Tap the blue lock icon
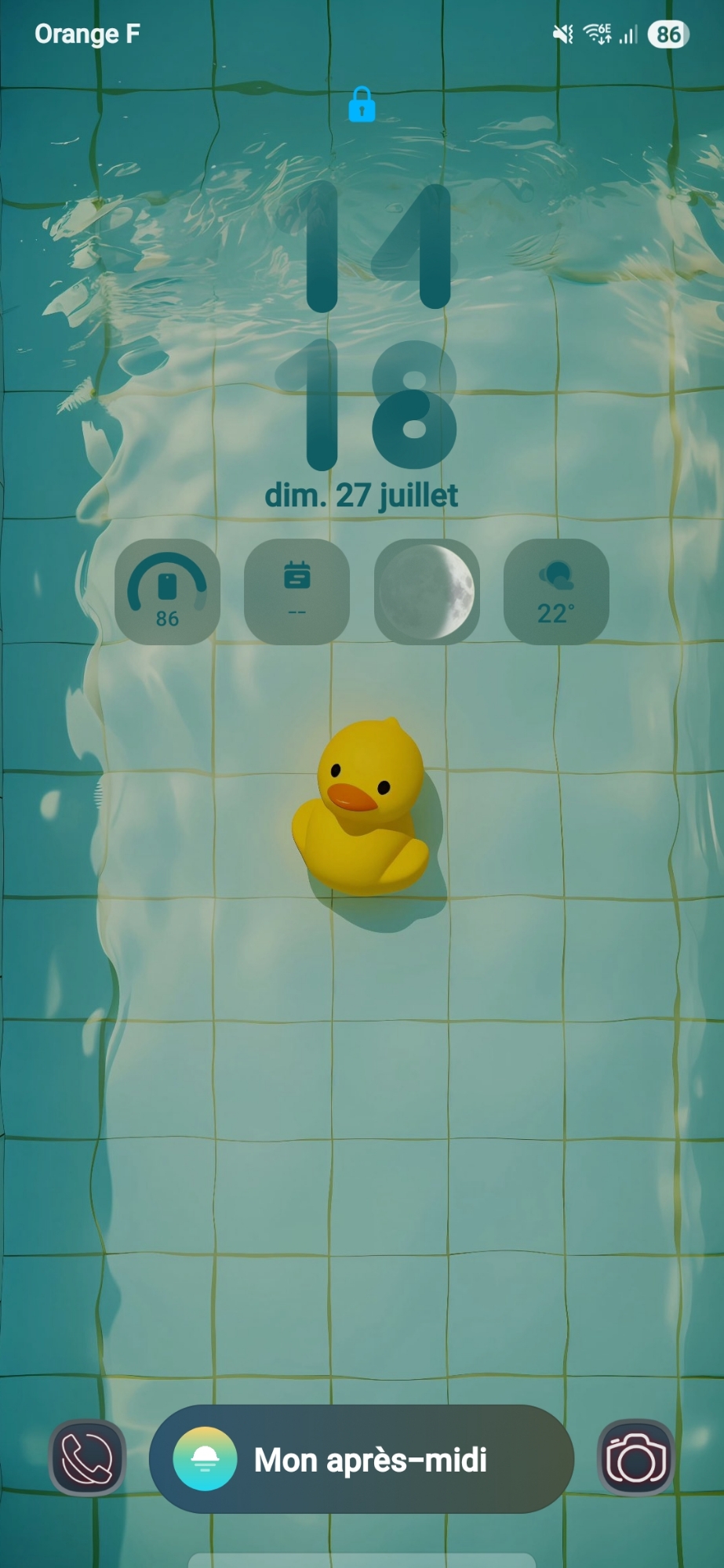 tap(362, 105)
